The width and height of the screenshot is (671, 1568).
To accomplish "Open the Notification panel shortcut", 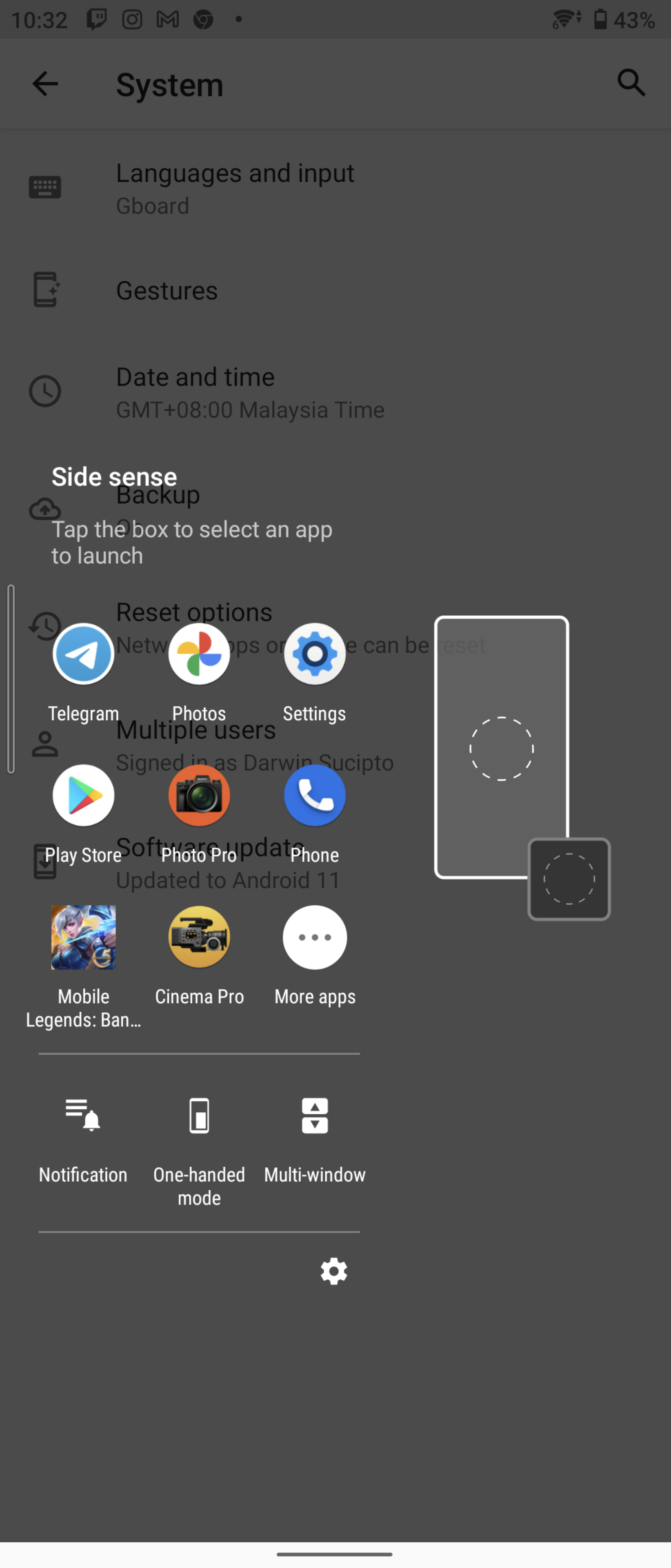I will tap(83, 1116).
